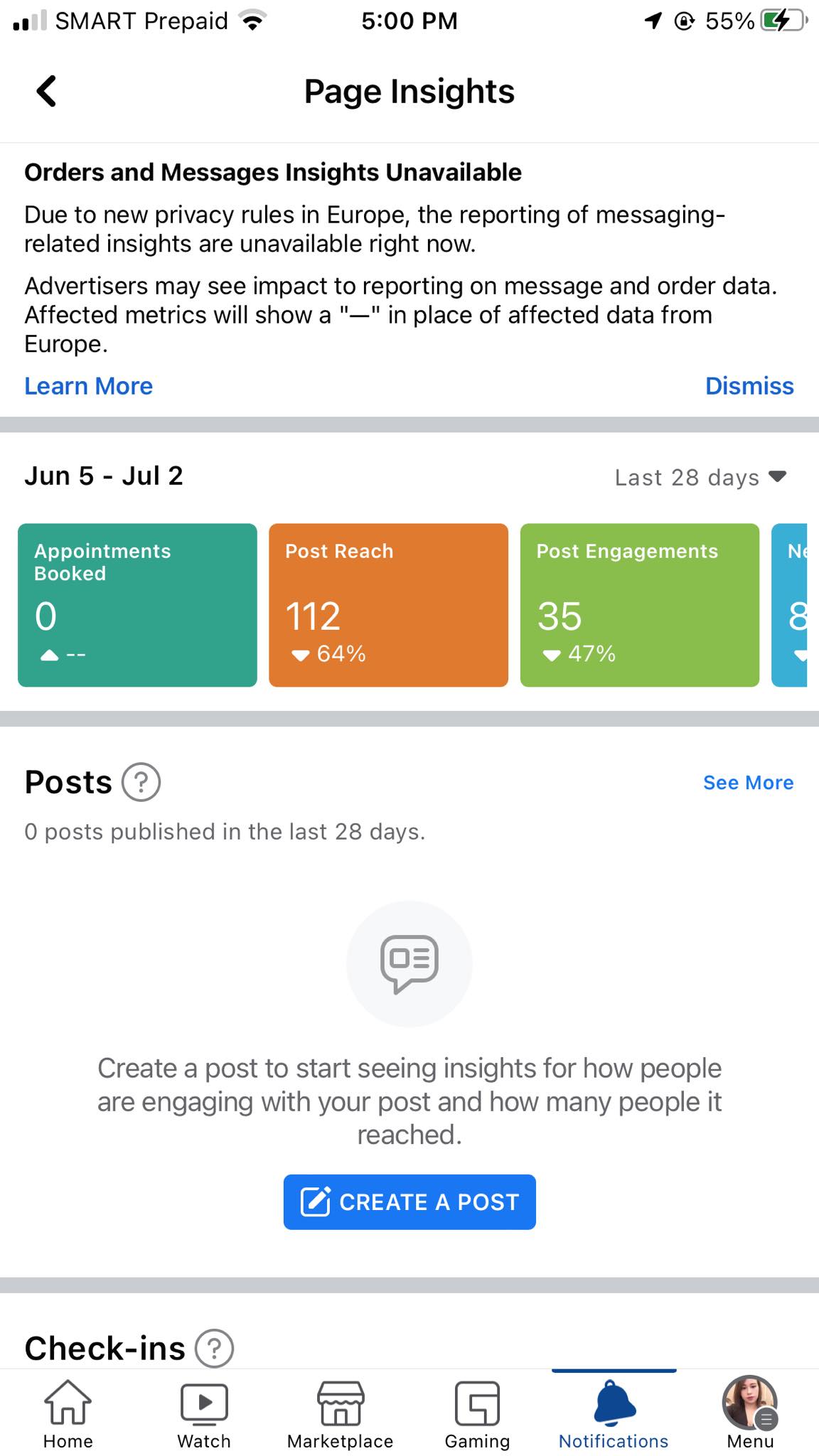The width and height of the screenshot is (819, 1456).
Task: Go to Marketplace
Action: [x=341, y=1413]
